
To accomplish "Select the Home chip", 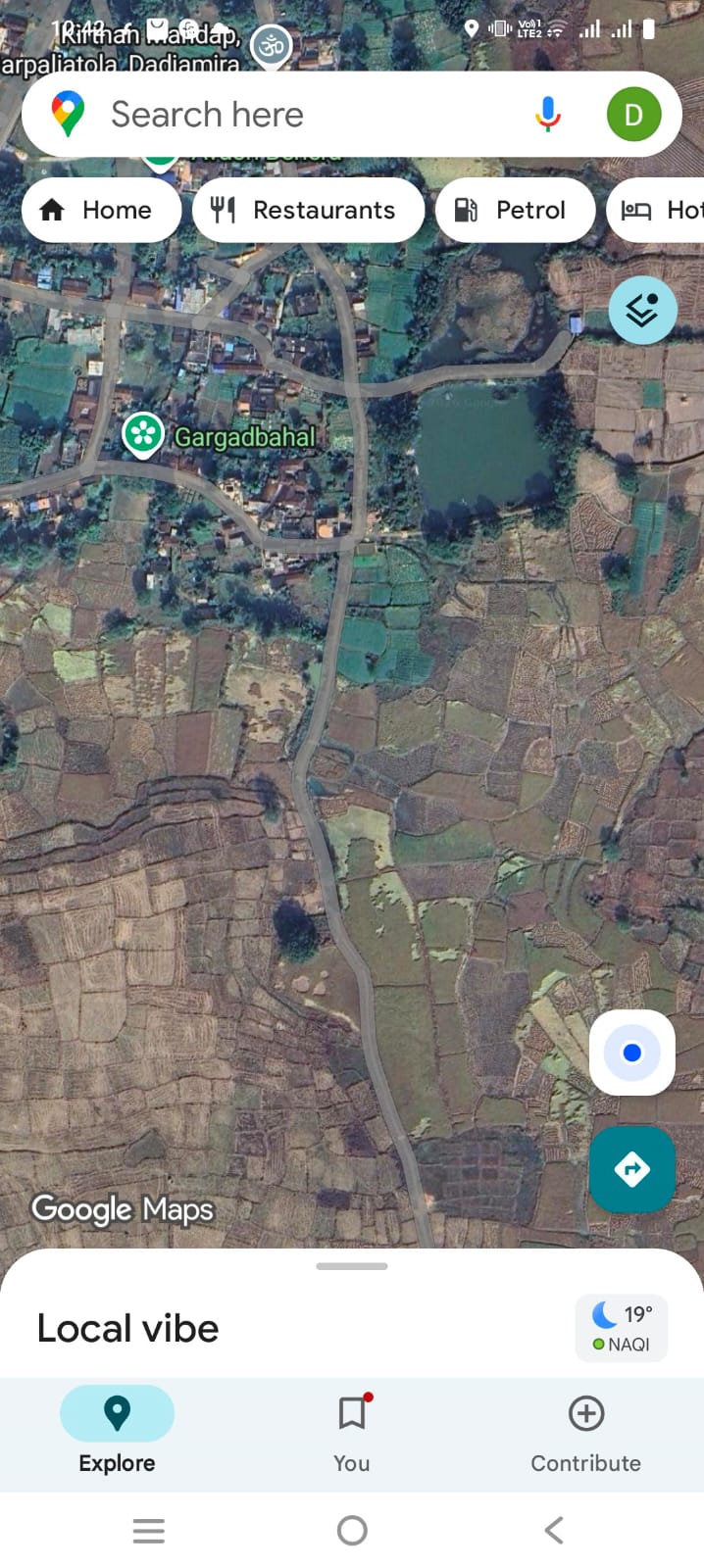I will [x=101, y=210].
